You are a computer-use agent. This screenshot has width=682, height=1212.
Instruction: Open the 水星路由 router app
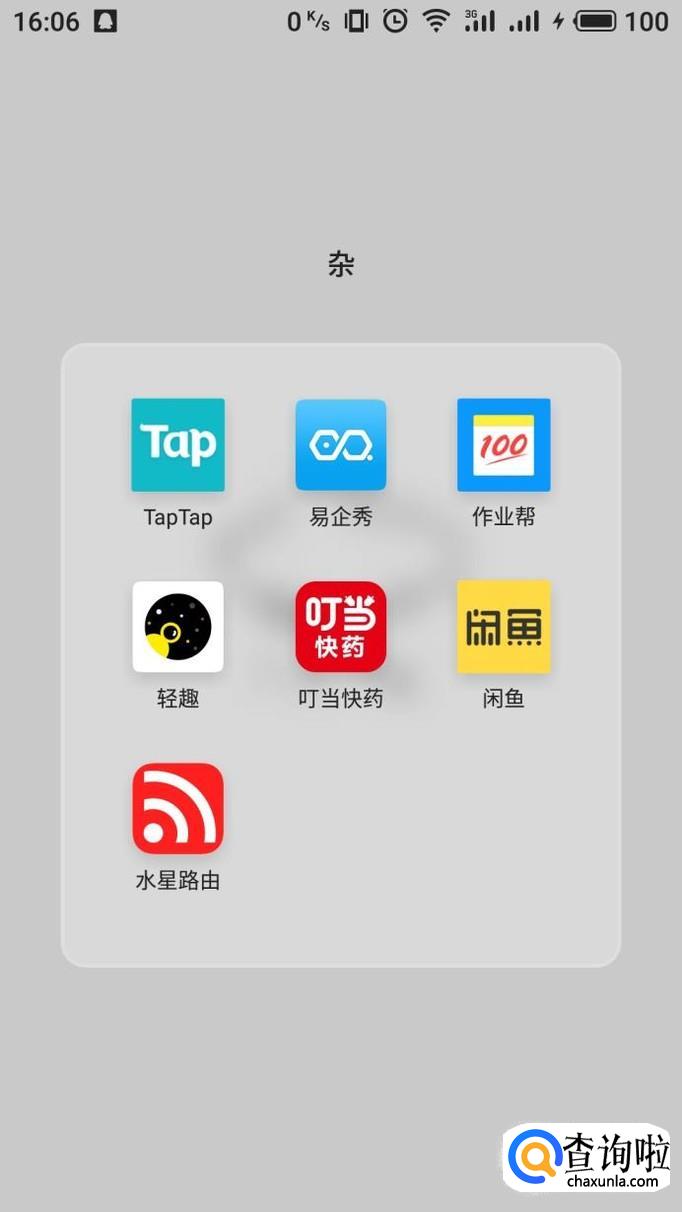click(x=178, y=809)
